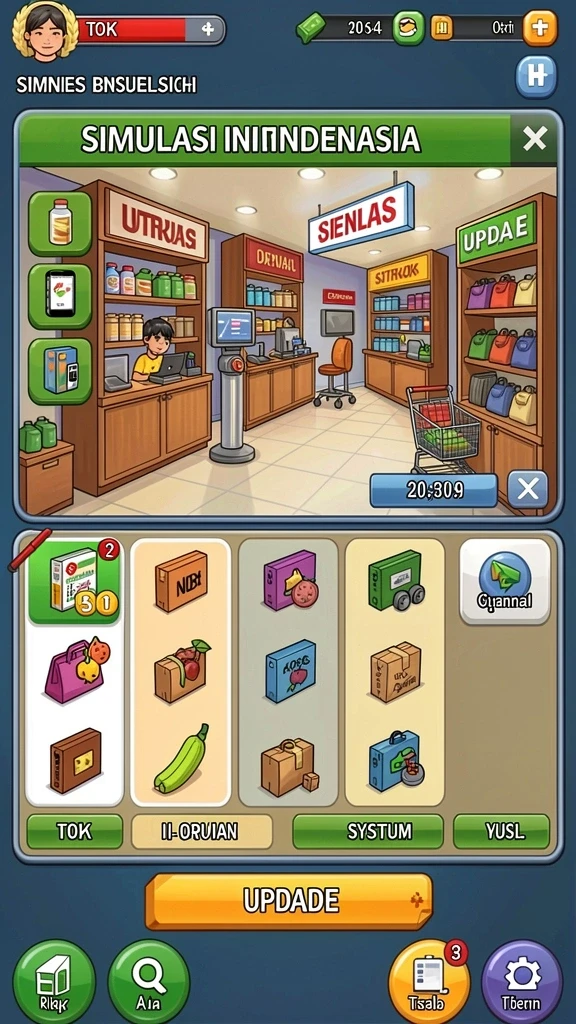Open the Tbern settings gear

point(522,982)
